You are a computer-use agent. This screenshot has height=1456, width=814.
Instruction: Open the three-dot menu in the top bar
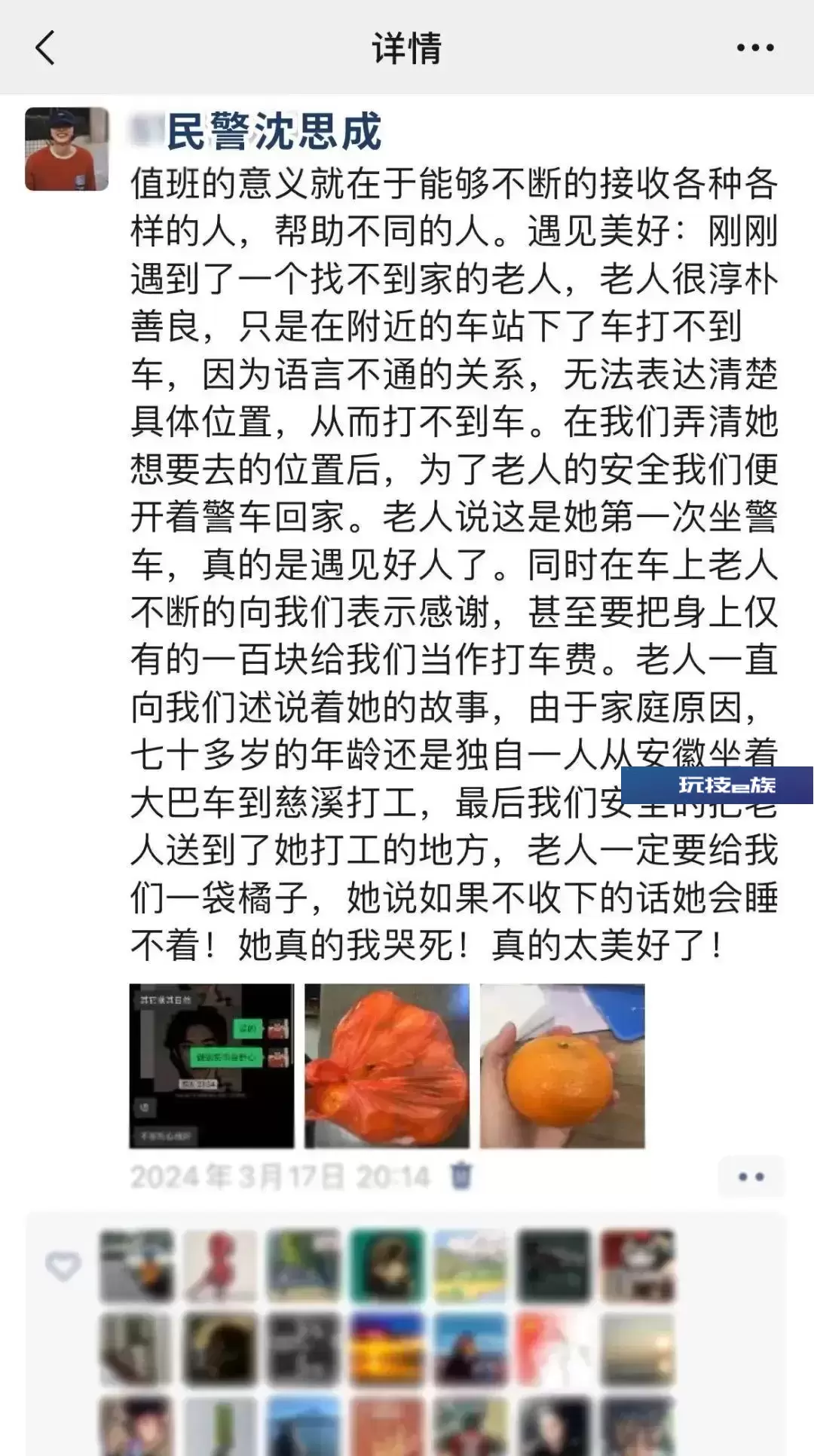(754, 47)
